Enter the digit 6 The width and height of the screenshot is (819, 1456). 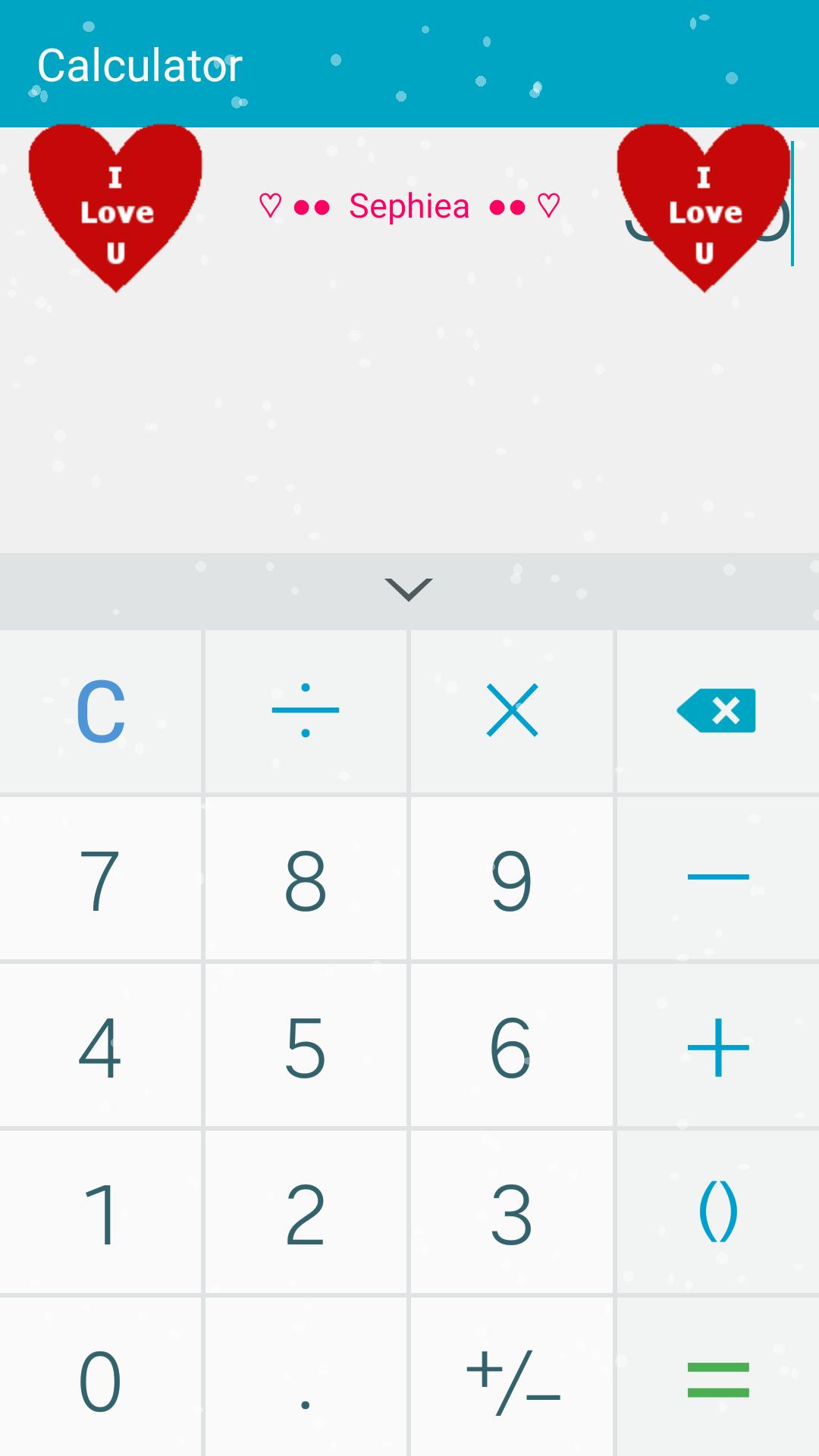point(512,1046)
